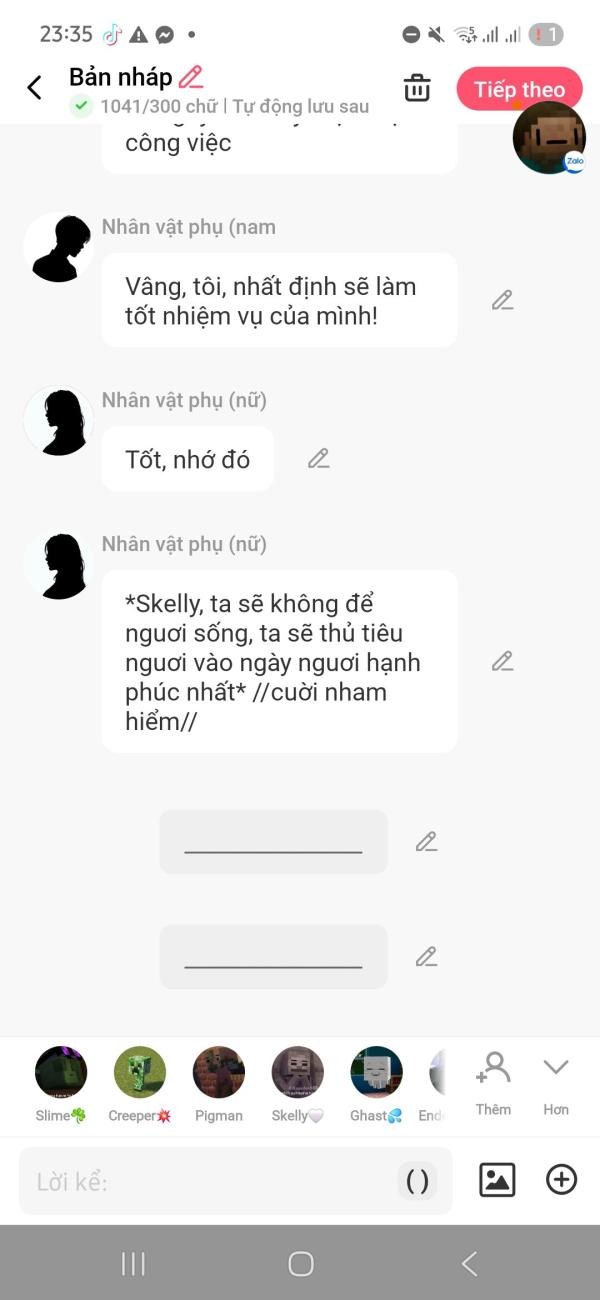Edit the "Tốt, nhớ đó" message
The width and height of the screenshot is (600, 1300).
point(318,459)
